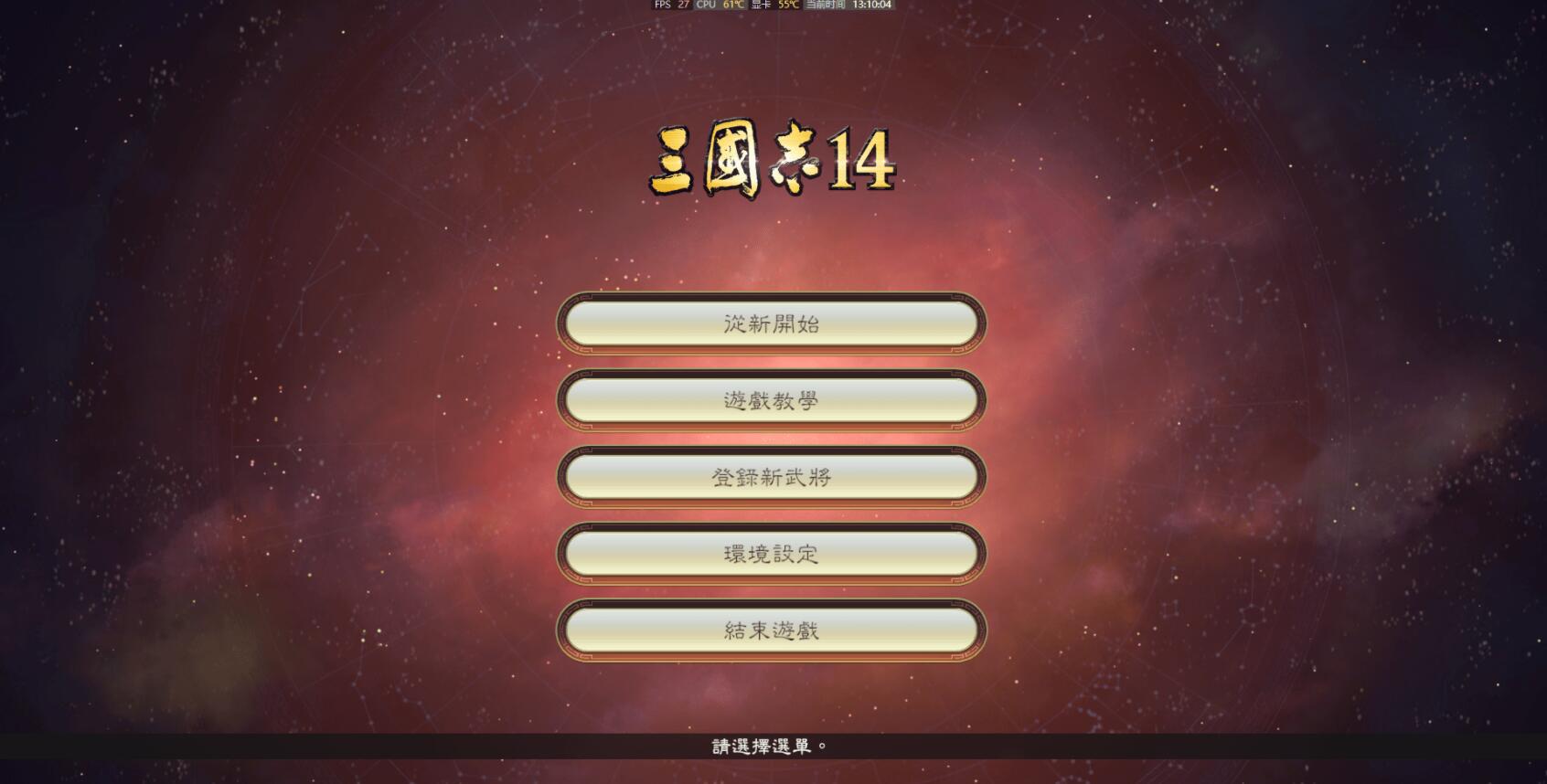Screen dimensions: 1547x784
Task: Tap 結束遊戲 to quit the game
Action: click(771, 630)
